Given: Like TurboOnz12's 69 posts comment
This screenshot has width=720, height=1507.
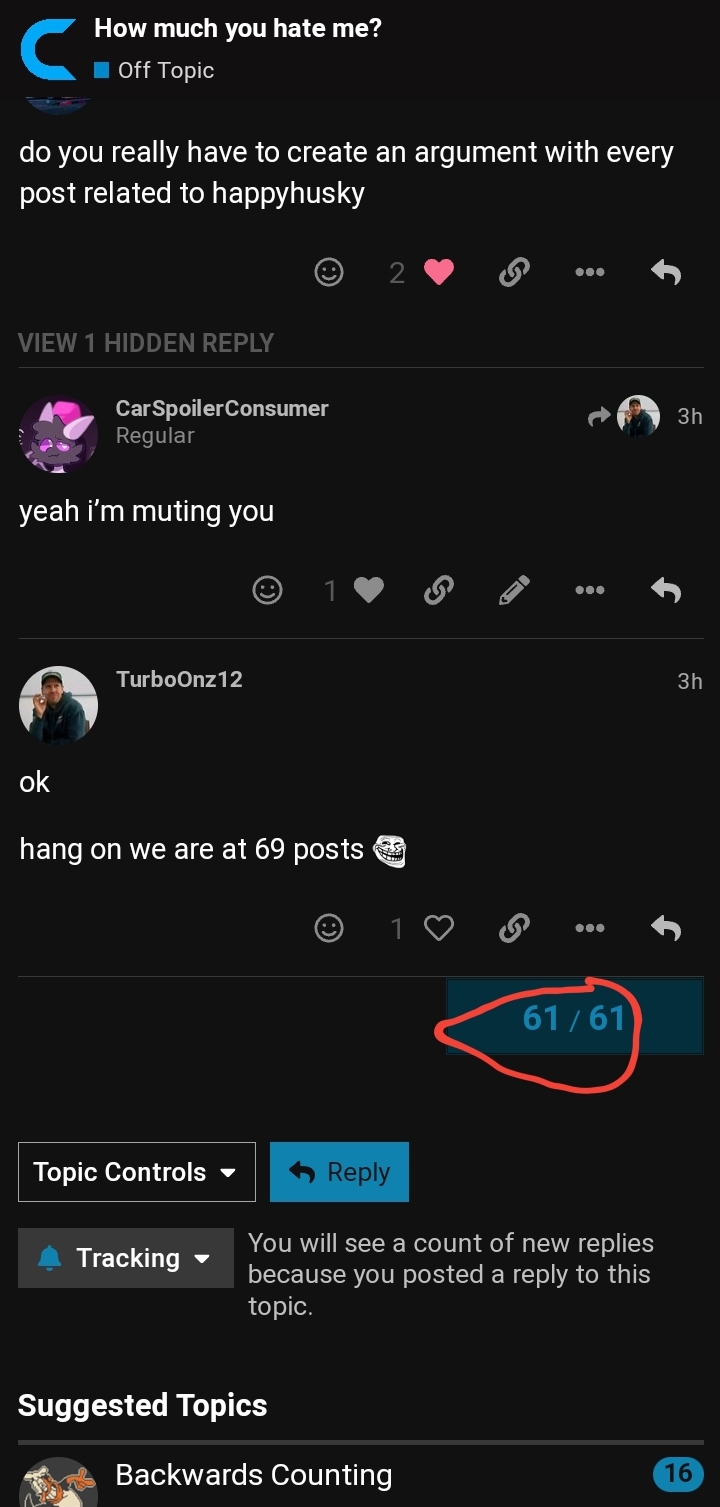Looking at the screenshot, I should (438, 929).
